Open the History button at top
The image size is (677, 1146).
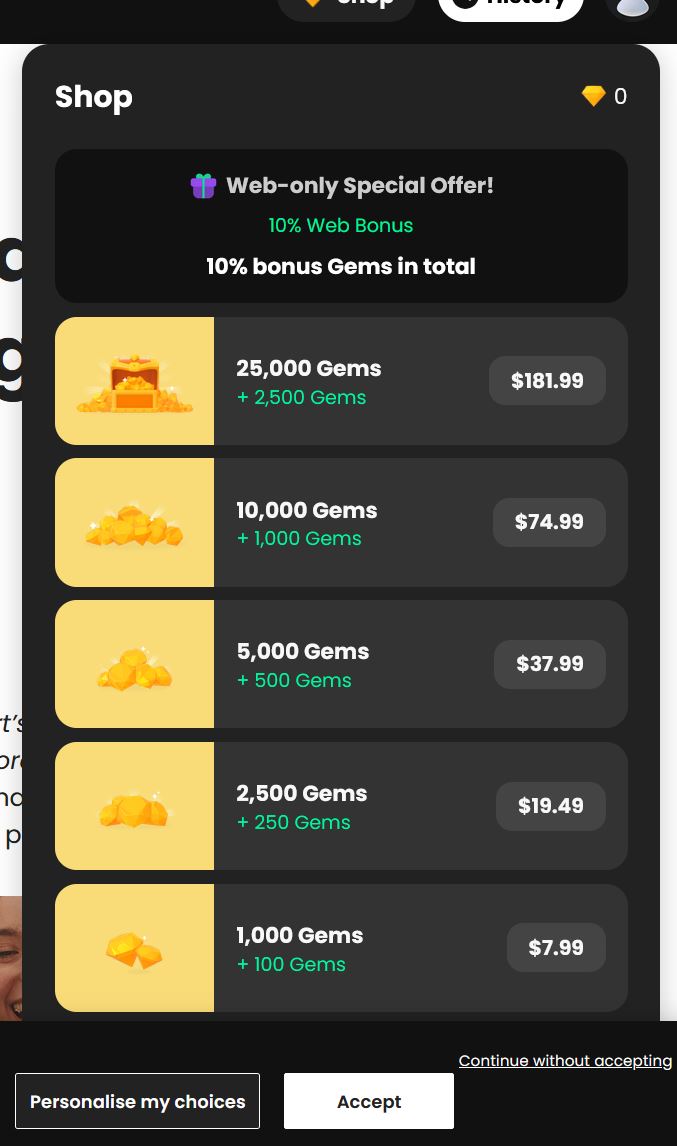tap(510, 6)
